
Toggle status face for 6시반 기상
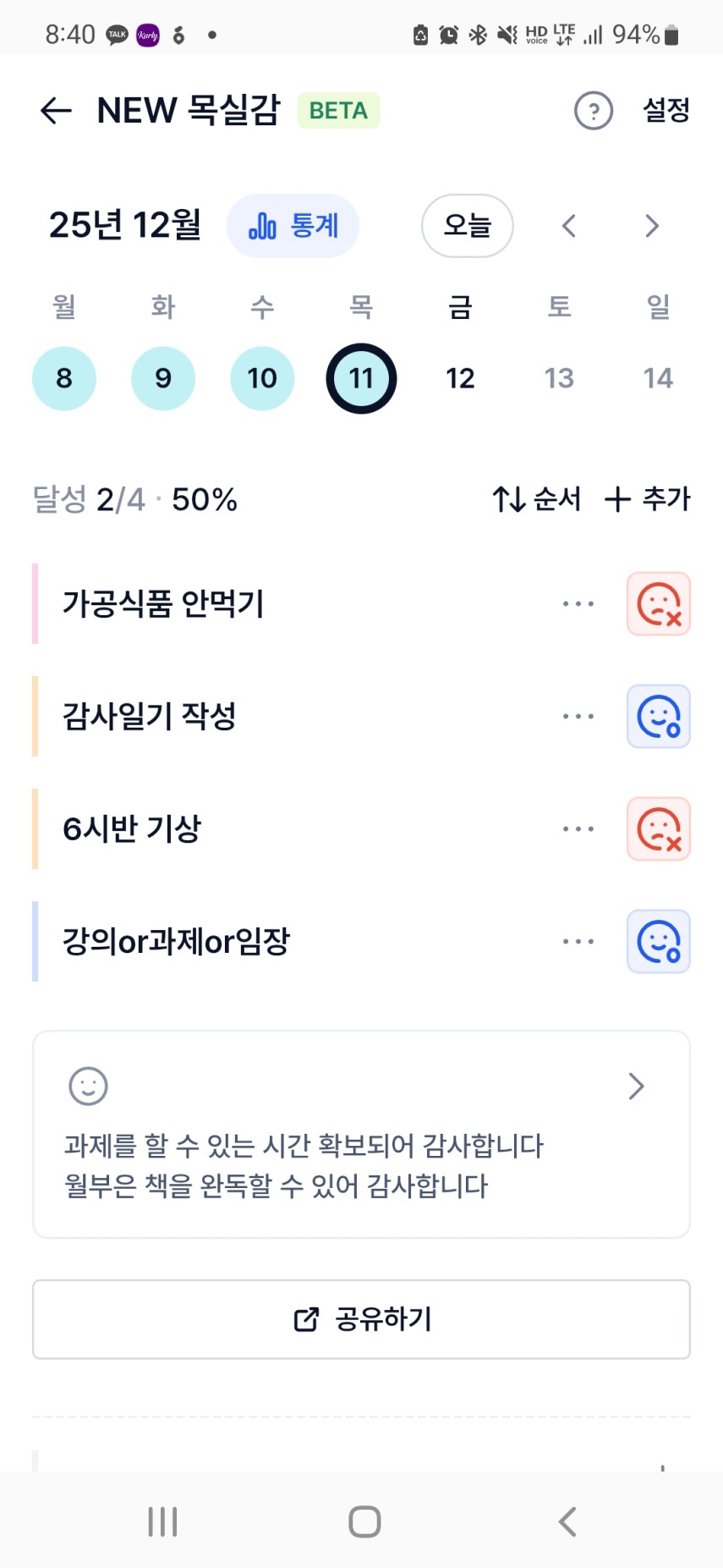pyautogui.click(x=659, y=829)
